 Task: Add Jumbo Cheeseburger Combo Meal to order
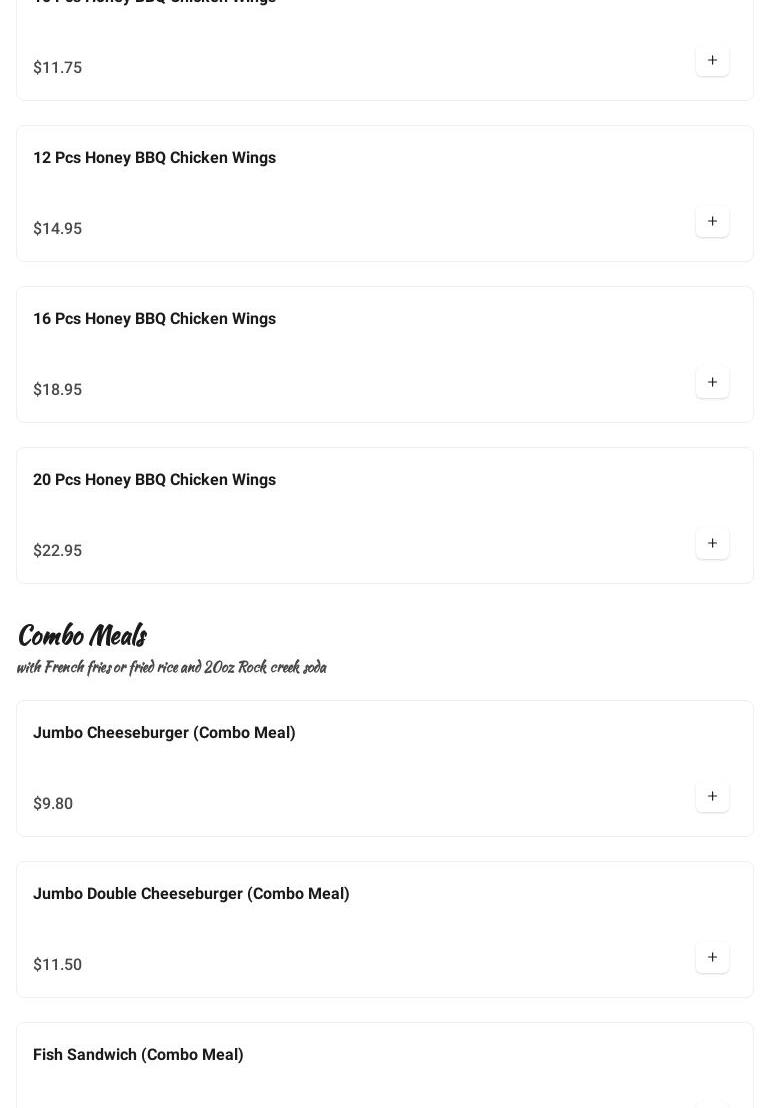712,797
